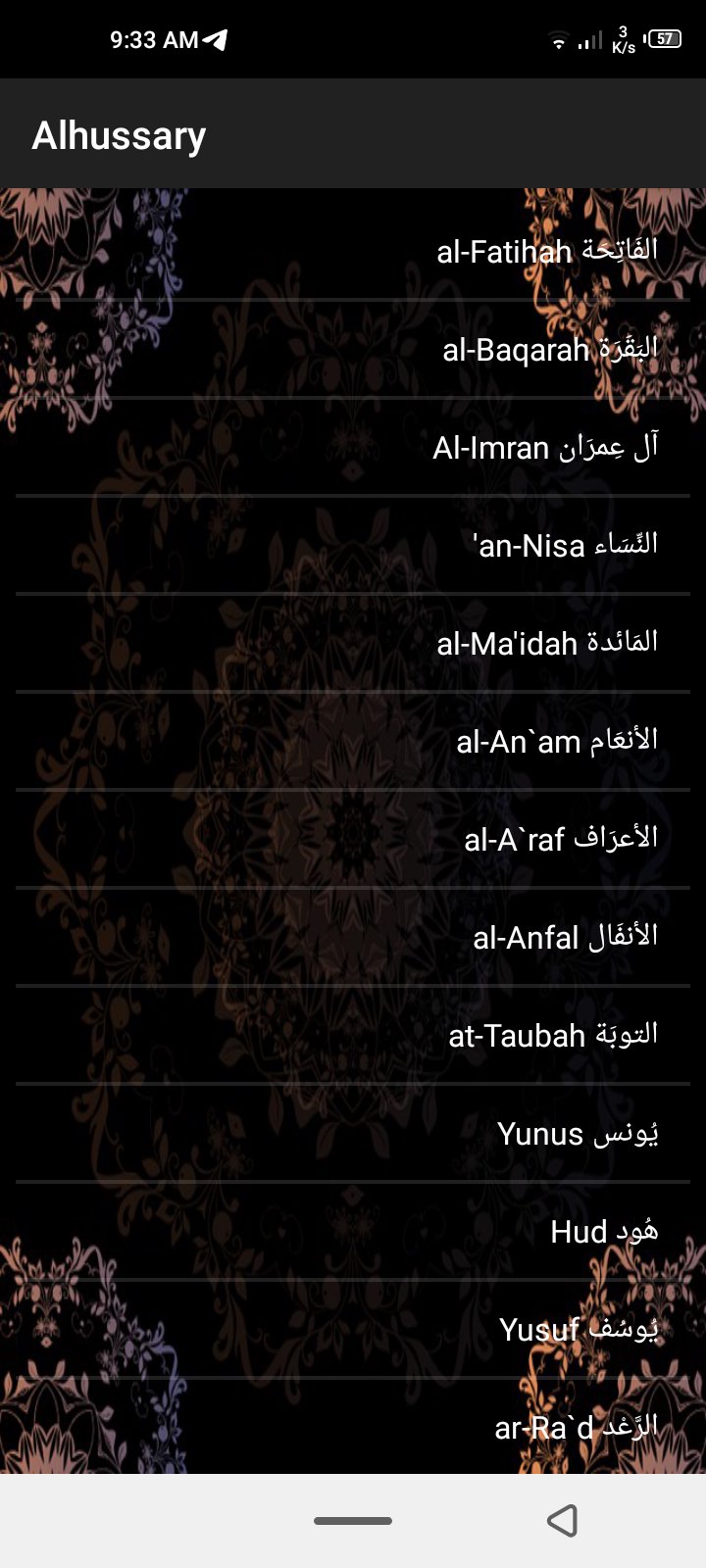Select al-An`am recitation
This screenshot has width=706, height=1568.
(x=556, y=741)
